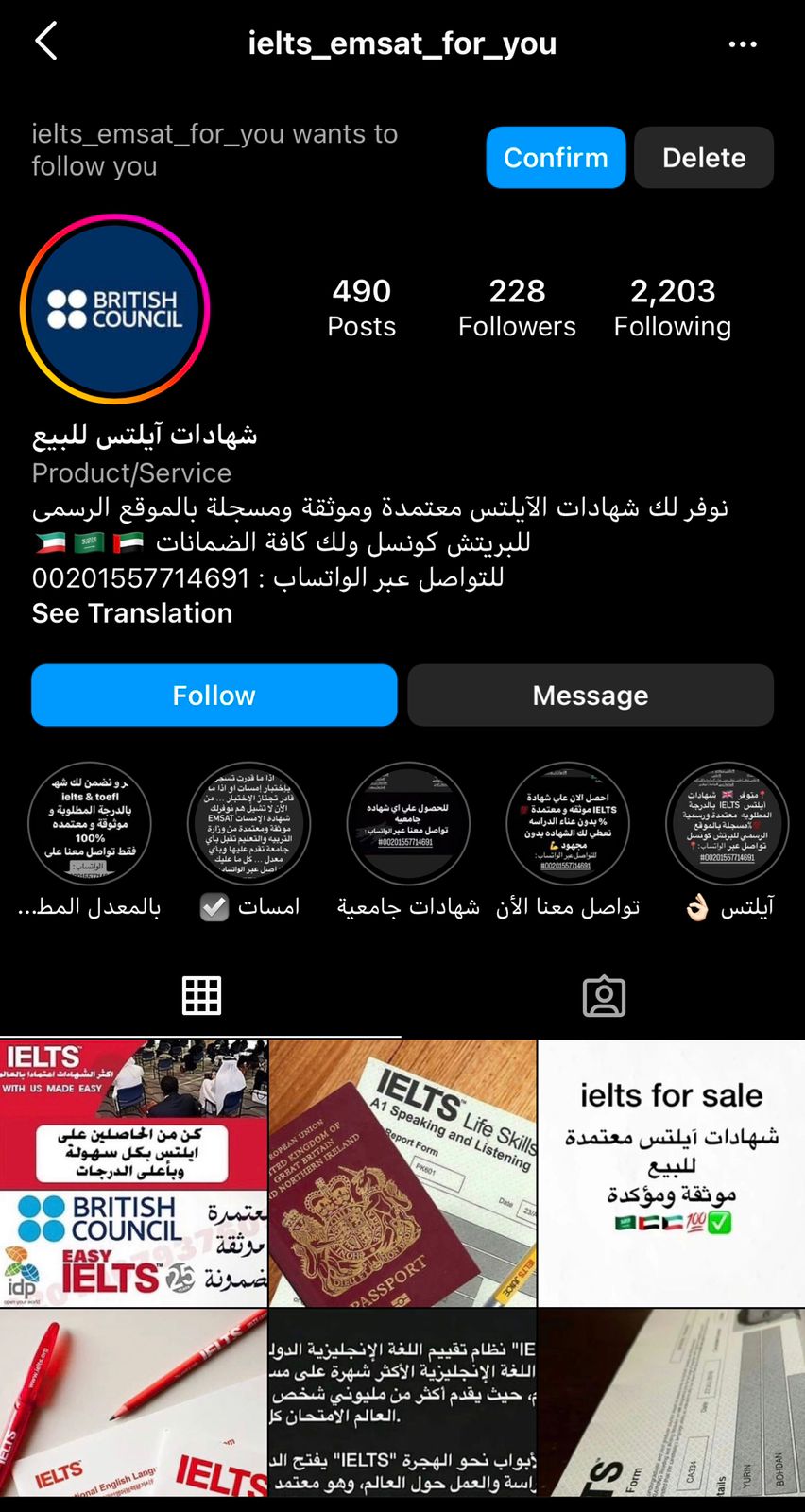This screenshot has height=1512, width=805.
Task: Open the تواصل معنا الأن highlight
Action: tap(568, 824)
